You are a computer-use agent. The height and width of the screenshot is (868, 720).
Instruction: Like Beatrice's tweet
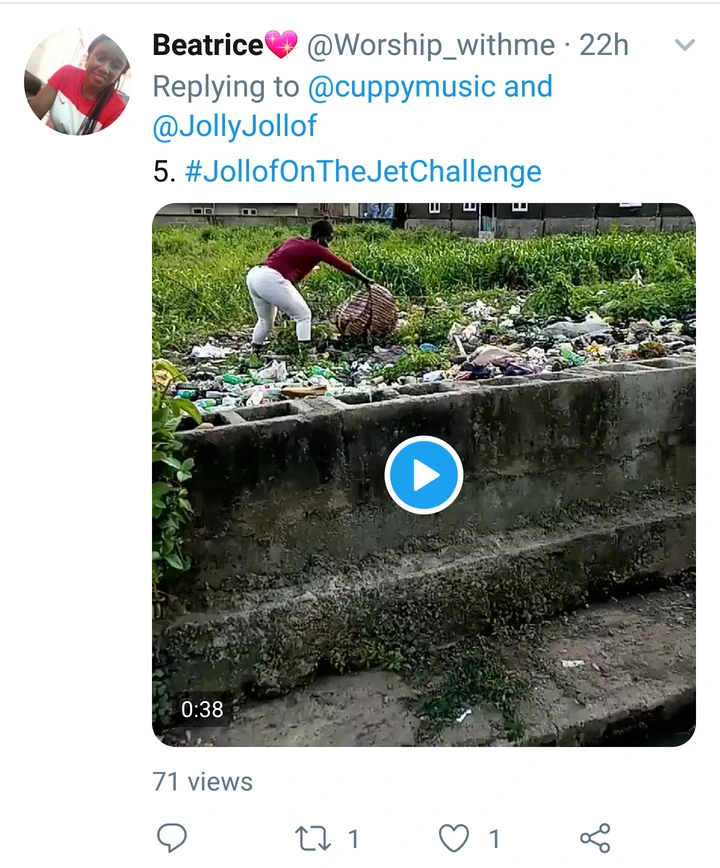455,838
